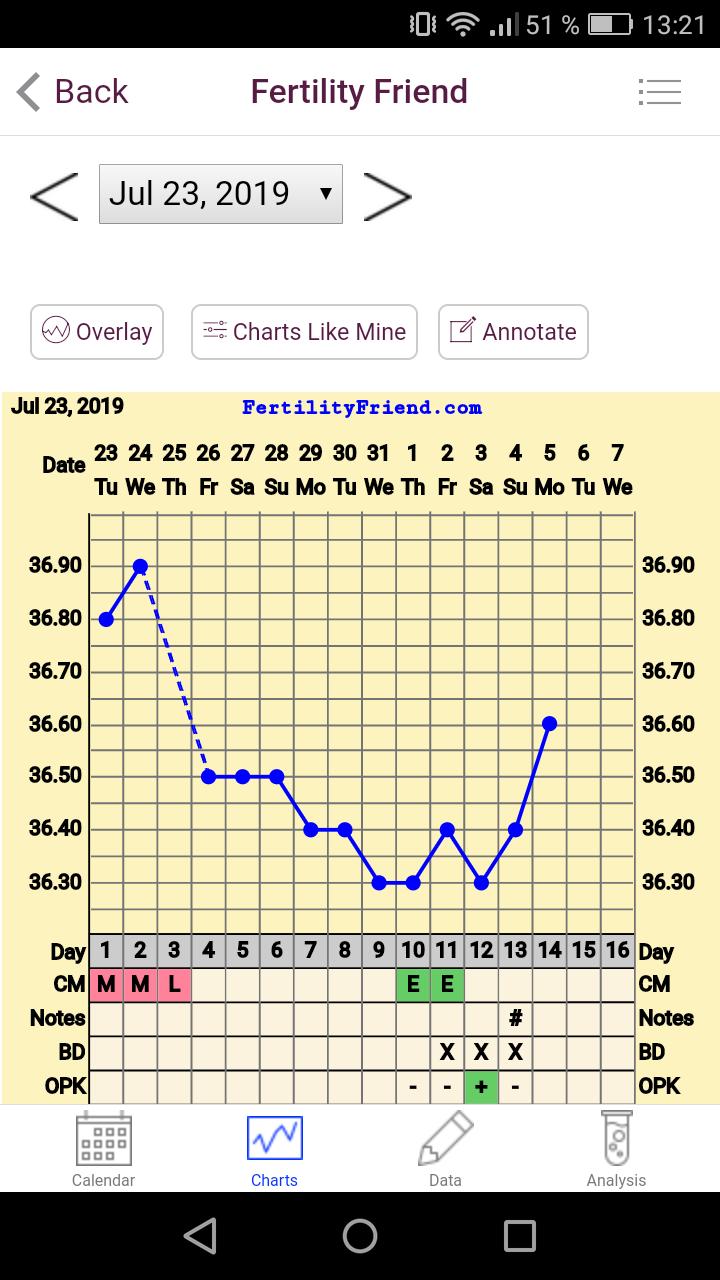Select the Charts tab
This screenshot has width=720, height=1280.
point(274,1150)
